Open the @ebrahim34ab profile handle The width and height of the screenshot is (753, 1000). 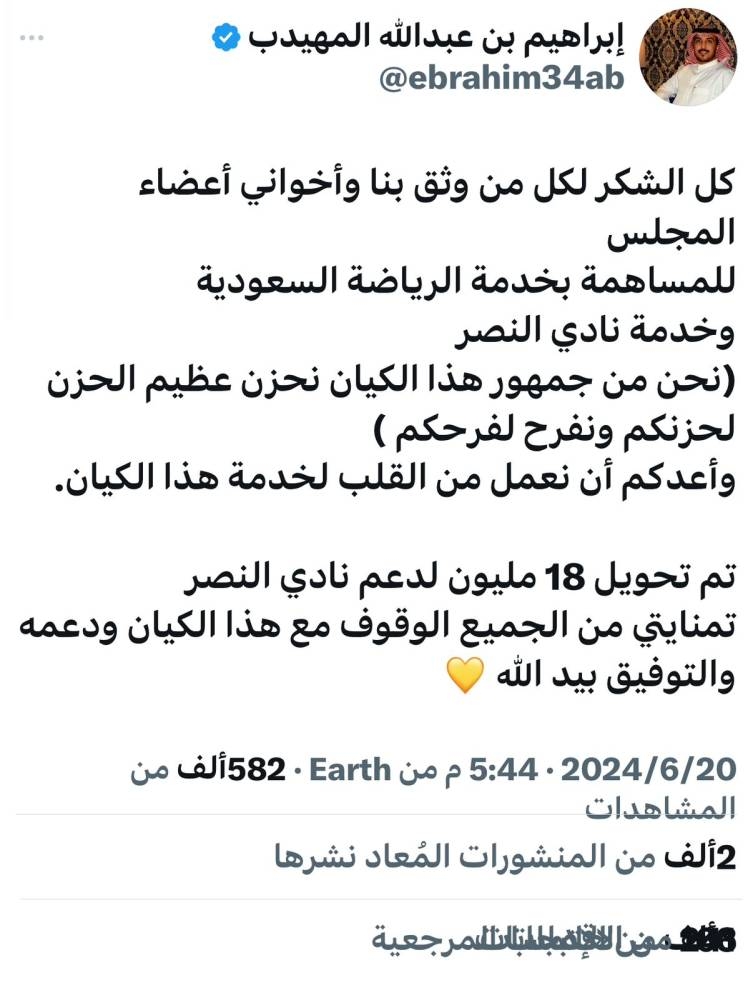501,80
